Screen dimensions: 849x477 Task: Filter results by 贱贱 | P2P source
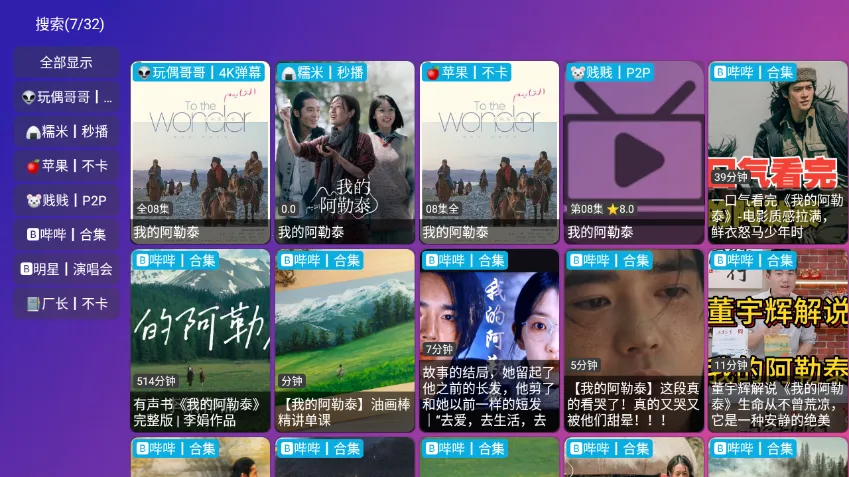coord(66,200)
